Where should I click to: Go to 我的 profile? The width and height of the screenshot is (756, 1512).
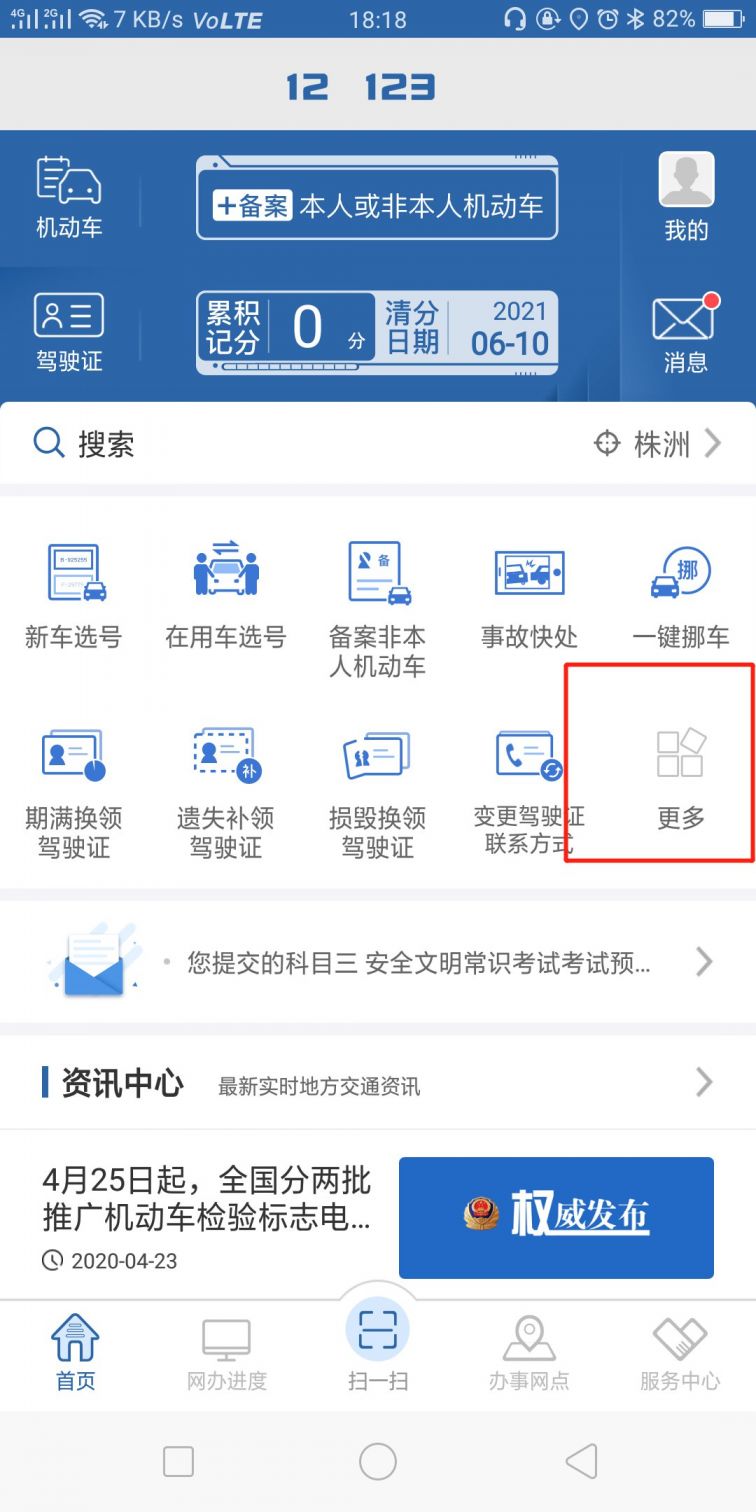686,197
